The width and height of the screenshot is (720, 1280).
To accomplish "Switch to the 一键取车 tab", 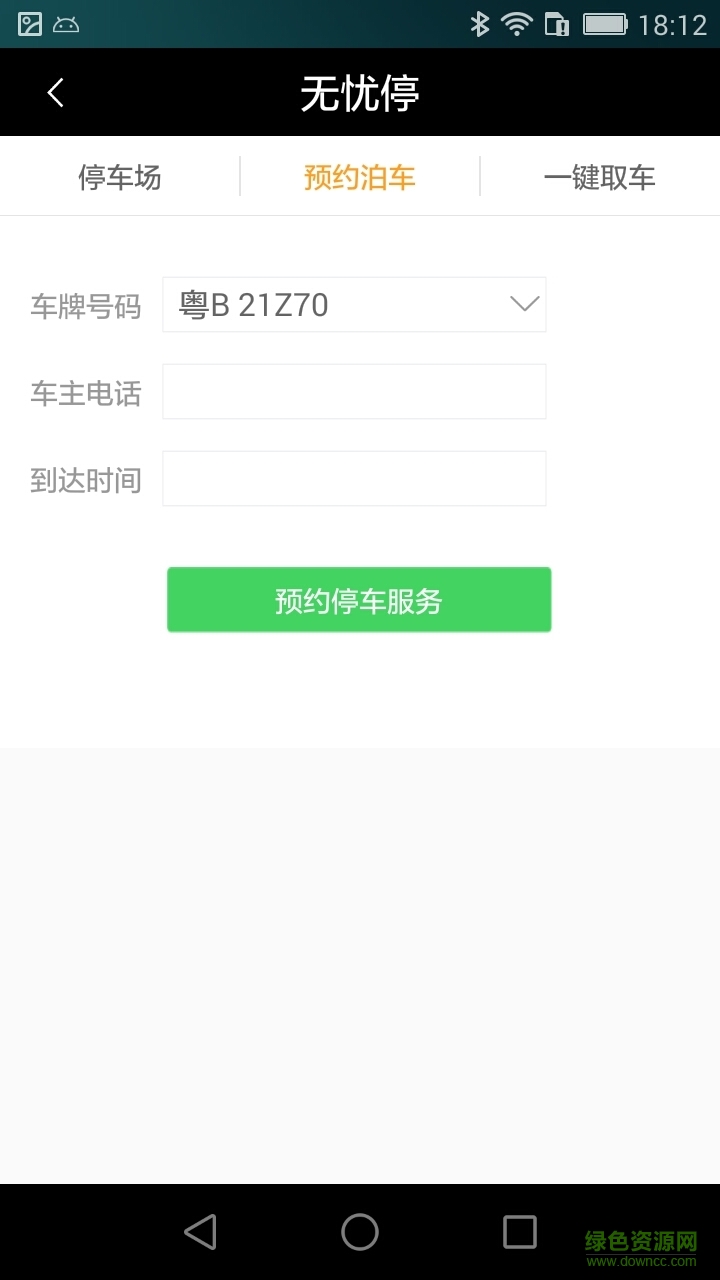I will [600, 177].
